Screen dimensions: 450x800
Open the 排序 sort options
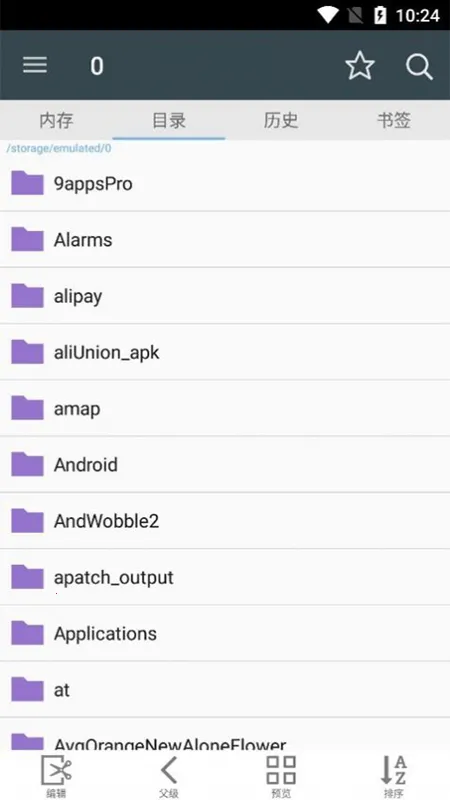[394, 776]
